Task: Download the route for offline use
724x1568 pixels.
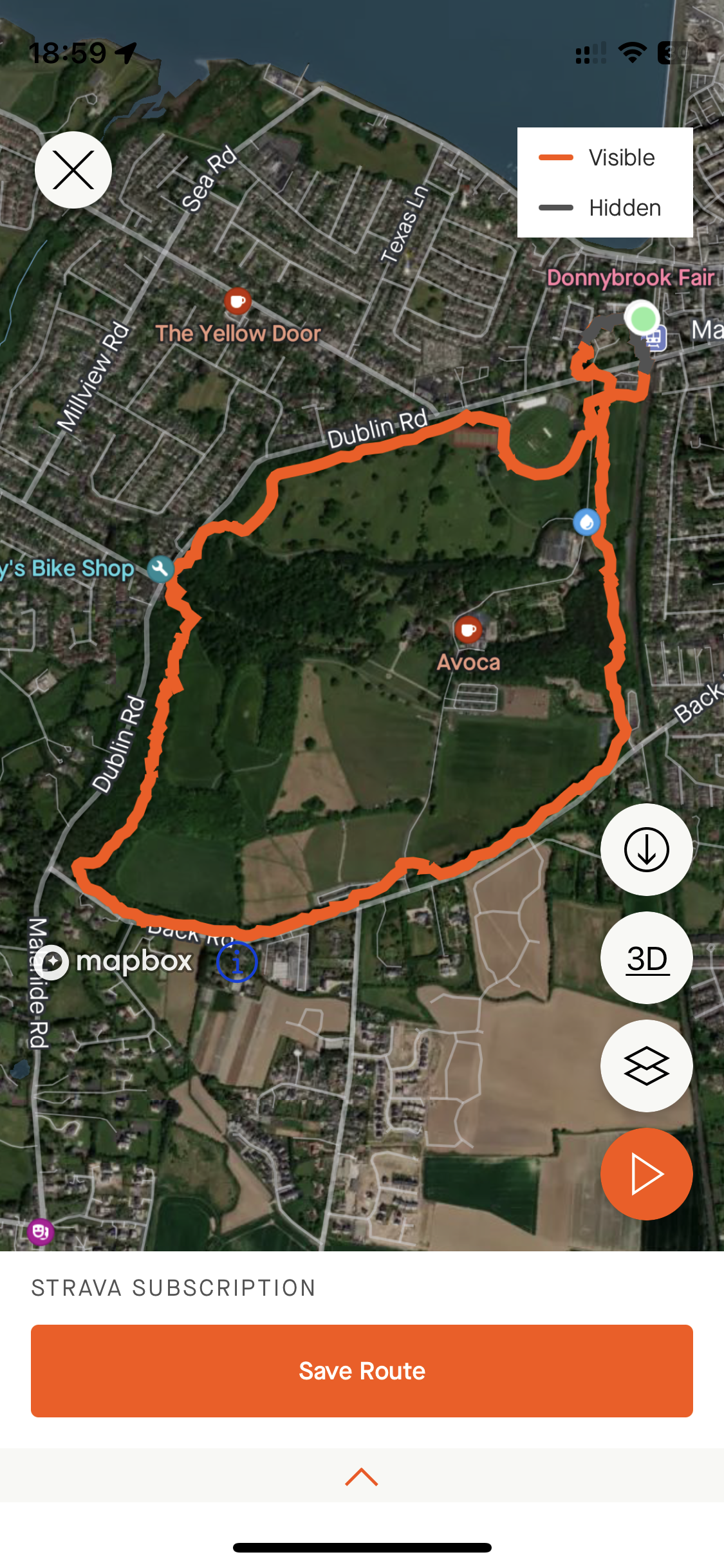Action: coord(646,850)
